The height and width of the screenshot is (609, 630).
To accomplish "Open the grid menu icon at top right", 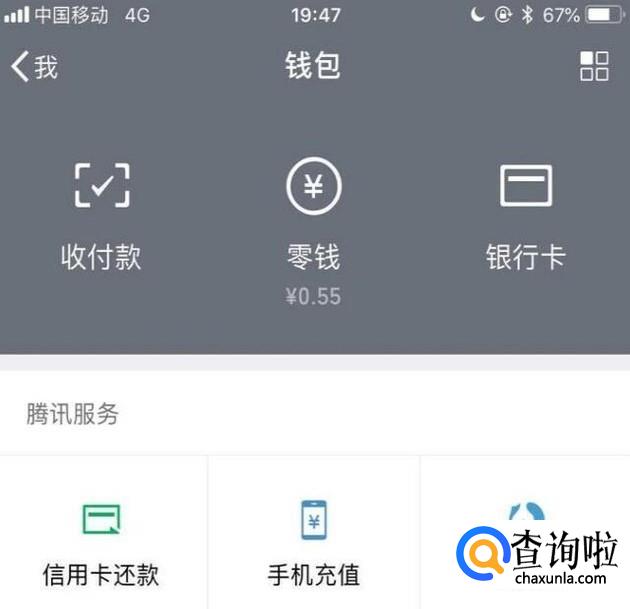I will point(594,67).
